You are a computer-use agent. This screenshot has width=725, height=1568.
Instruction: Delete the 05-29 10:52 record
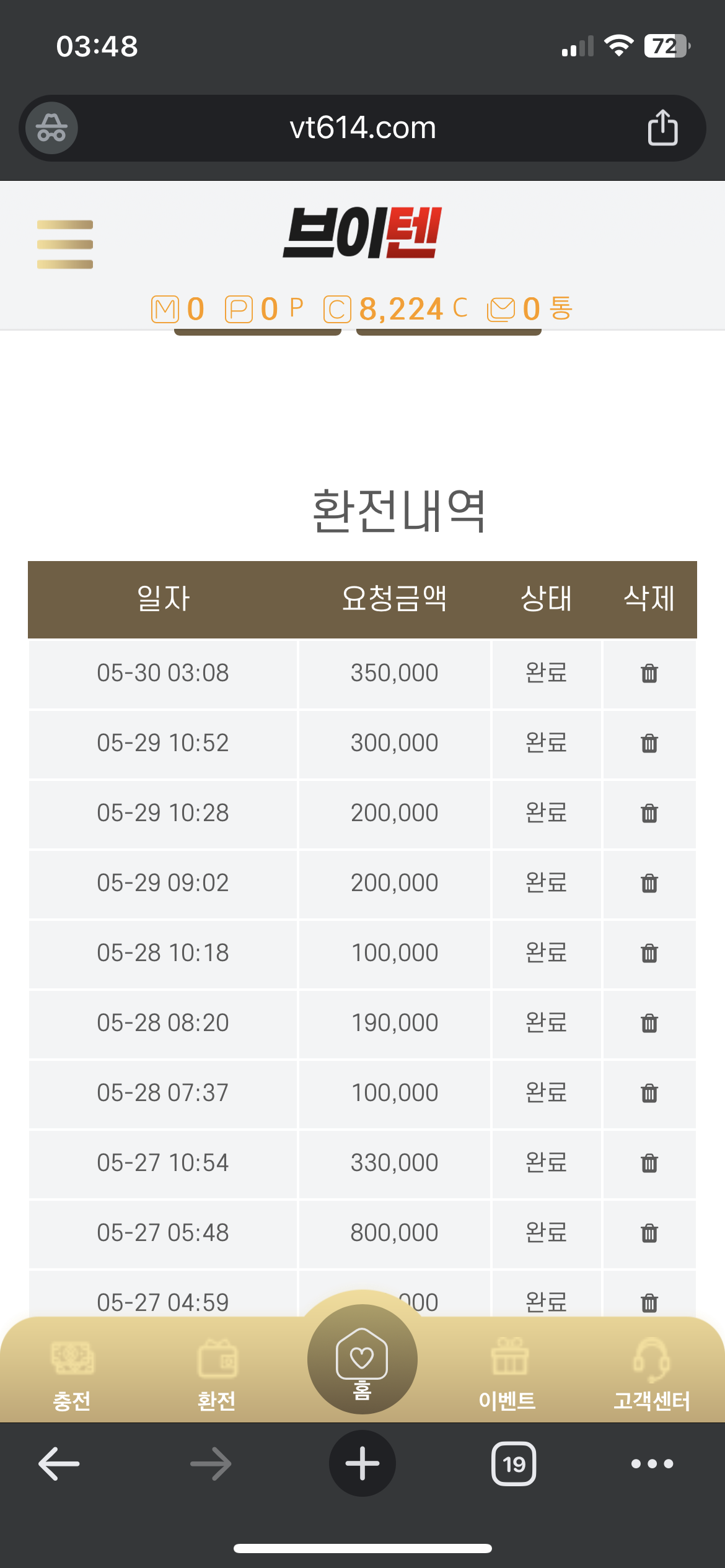[x=649, y=743]
